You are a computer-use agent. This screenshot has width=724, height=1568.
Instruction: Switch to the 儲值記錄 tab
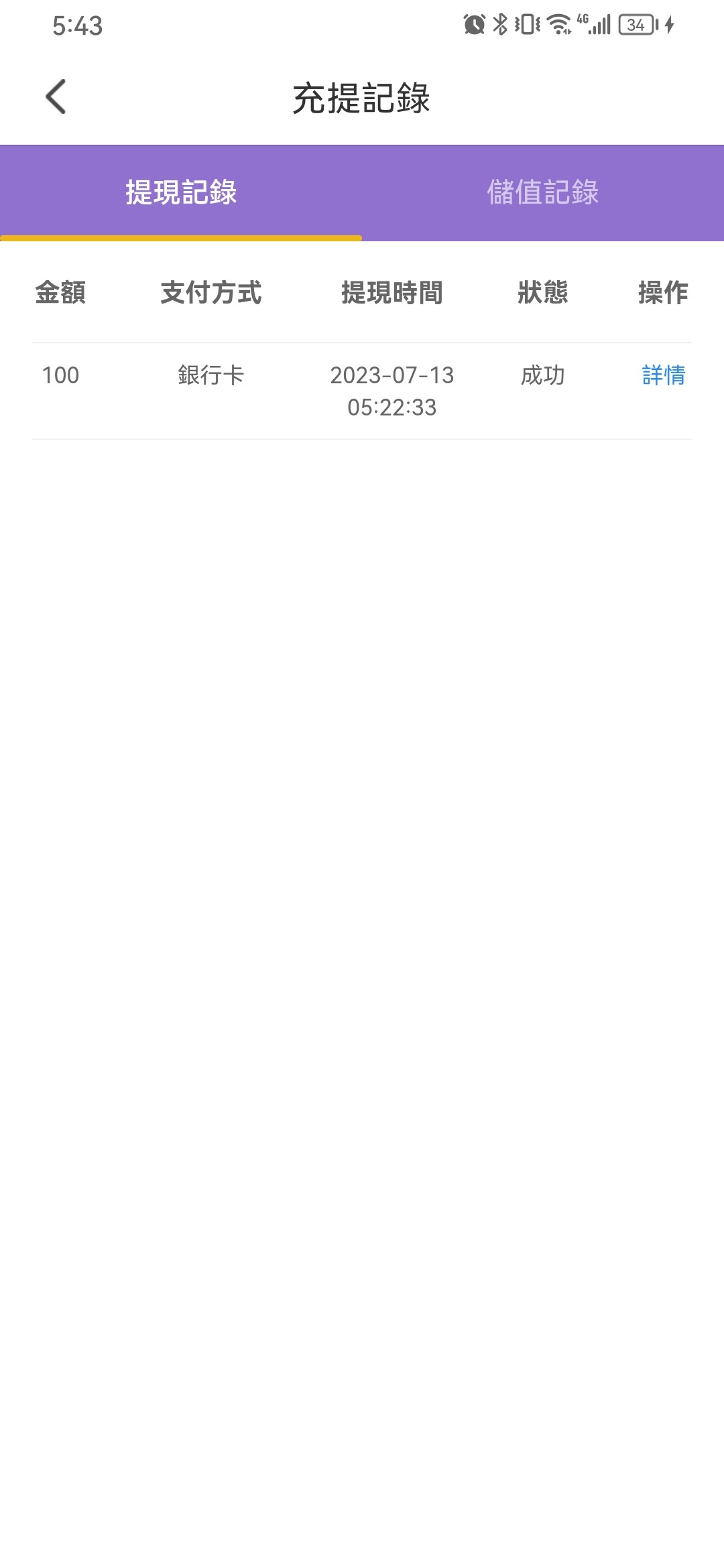pos(542,193)
